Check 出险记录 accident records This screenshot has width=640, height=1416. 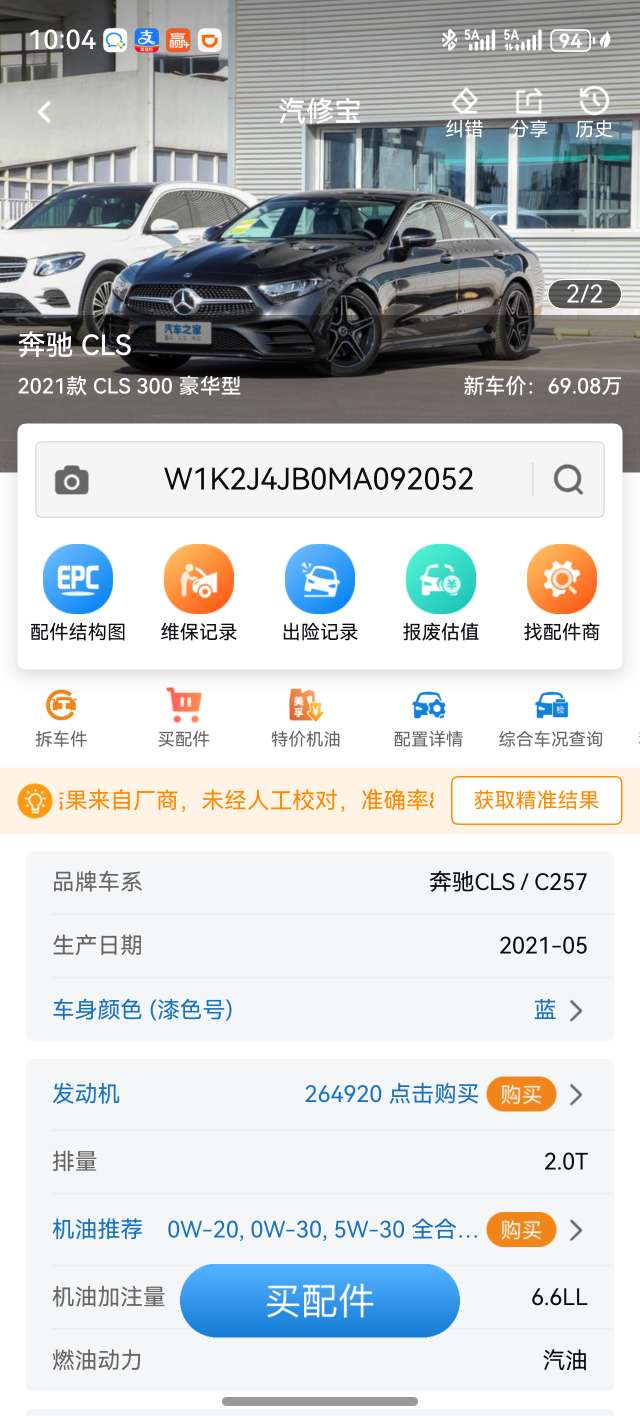point(320,593)
